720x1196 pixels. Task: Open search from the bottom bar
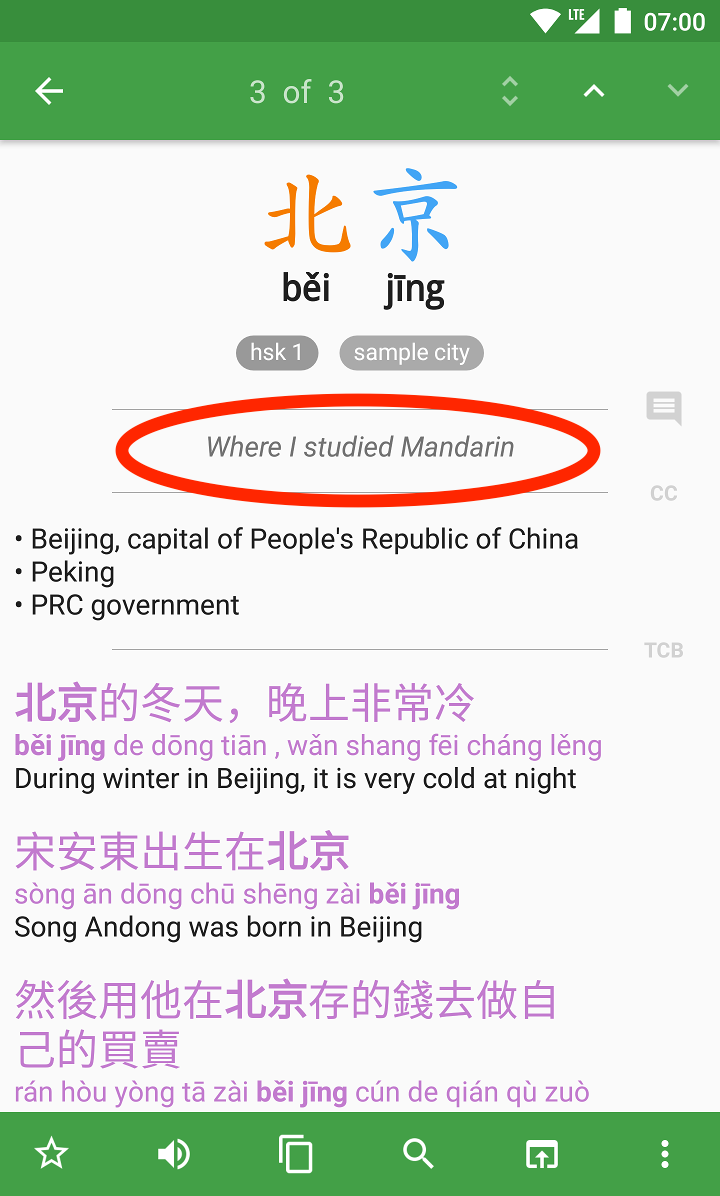click(x=418, y=1154)
